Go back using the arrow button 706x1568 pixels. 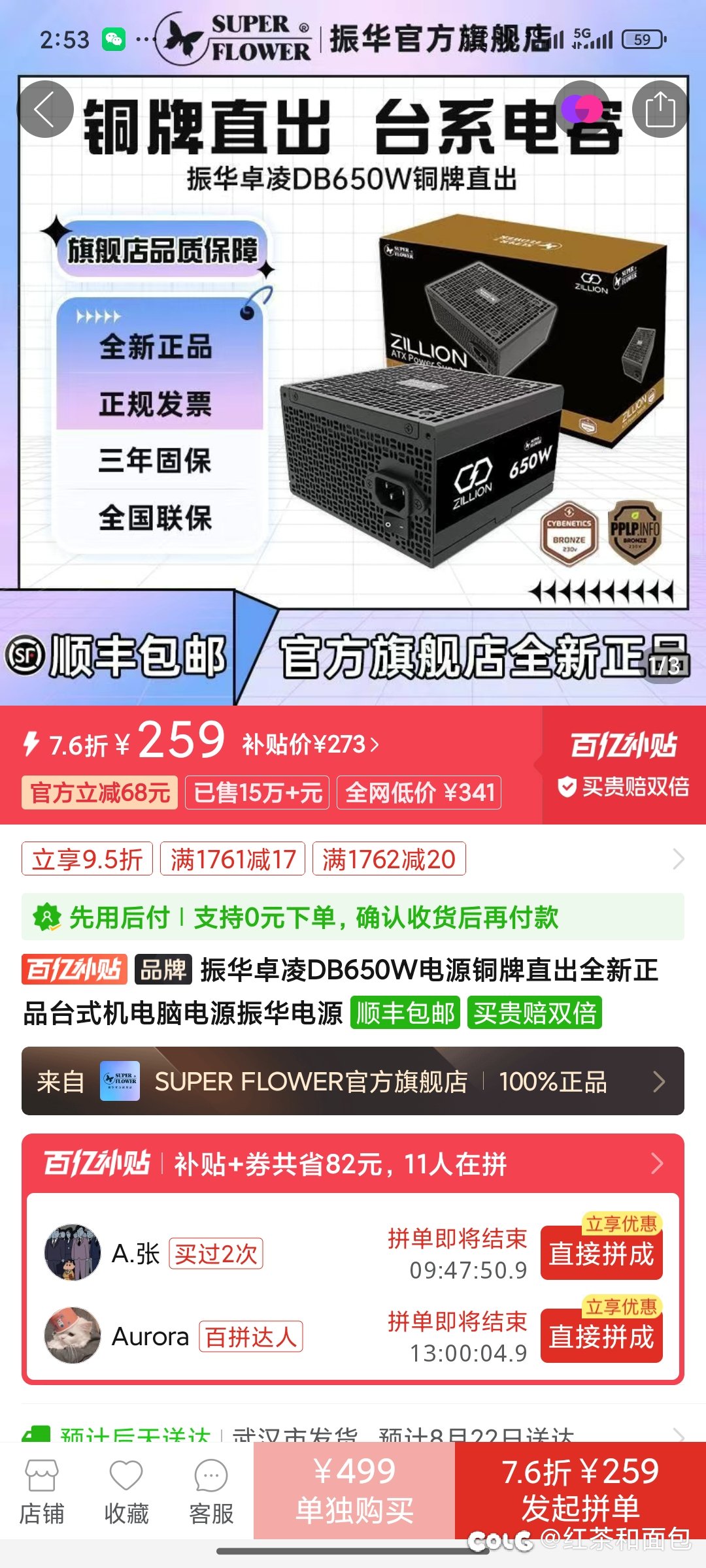44,109
